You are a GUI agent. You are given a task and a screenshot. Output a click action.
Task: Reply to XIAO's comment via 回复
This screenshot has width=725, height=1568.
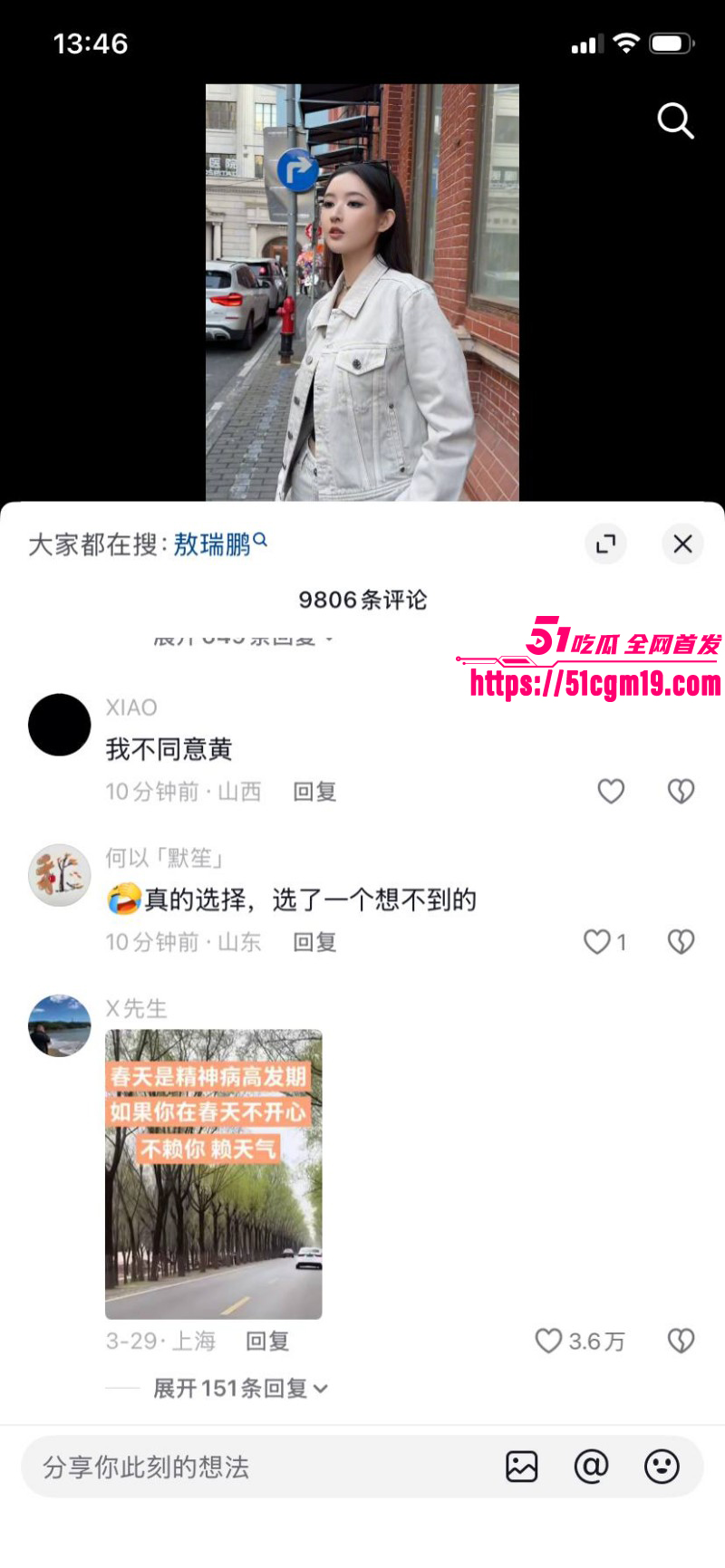314,791
